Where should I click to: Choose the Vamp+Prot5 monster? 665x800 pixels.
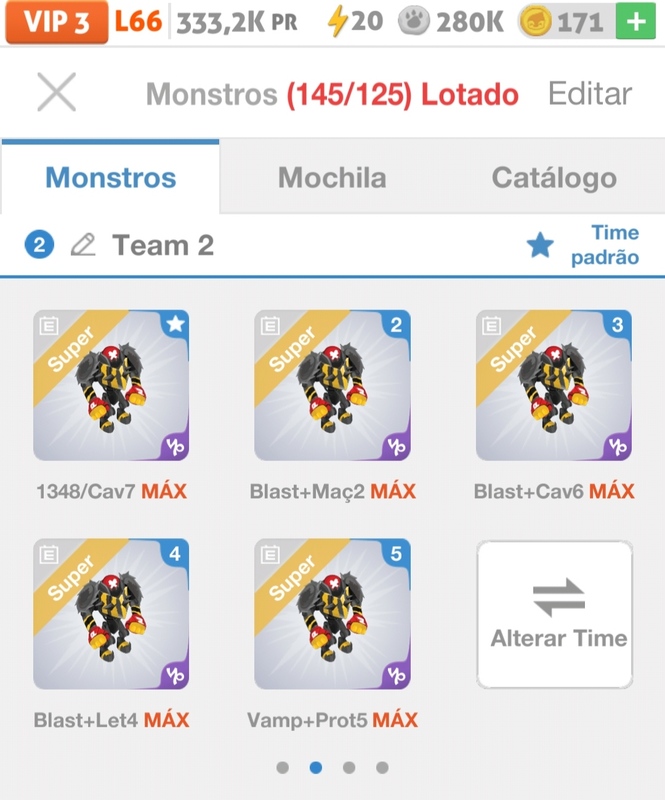tap(332, 614)
